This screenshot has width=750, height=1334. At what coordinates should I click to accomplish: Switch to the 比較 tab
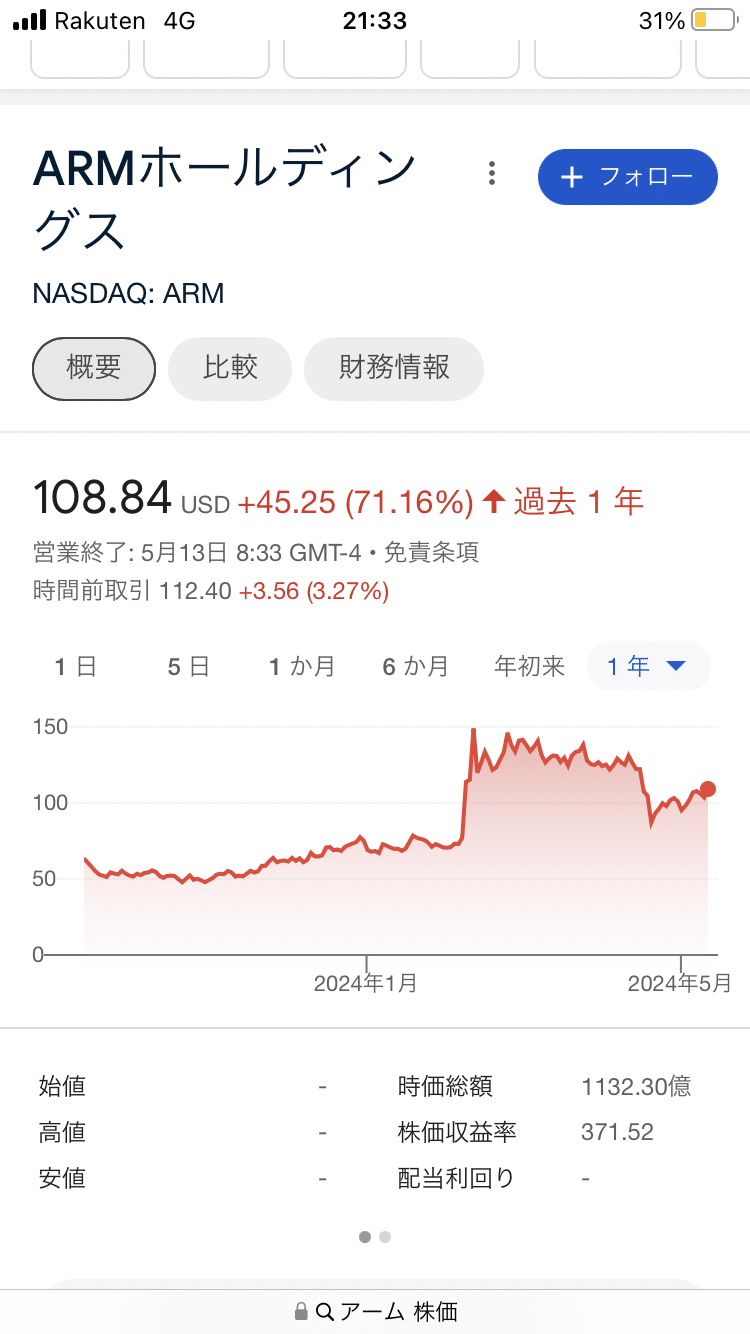click(x=229, y=369)
